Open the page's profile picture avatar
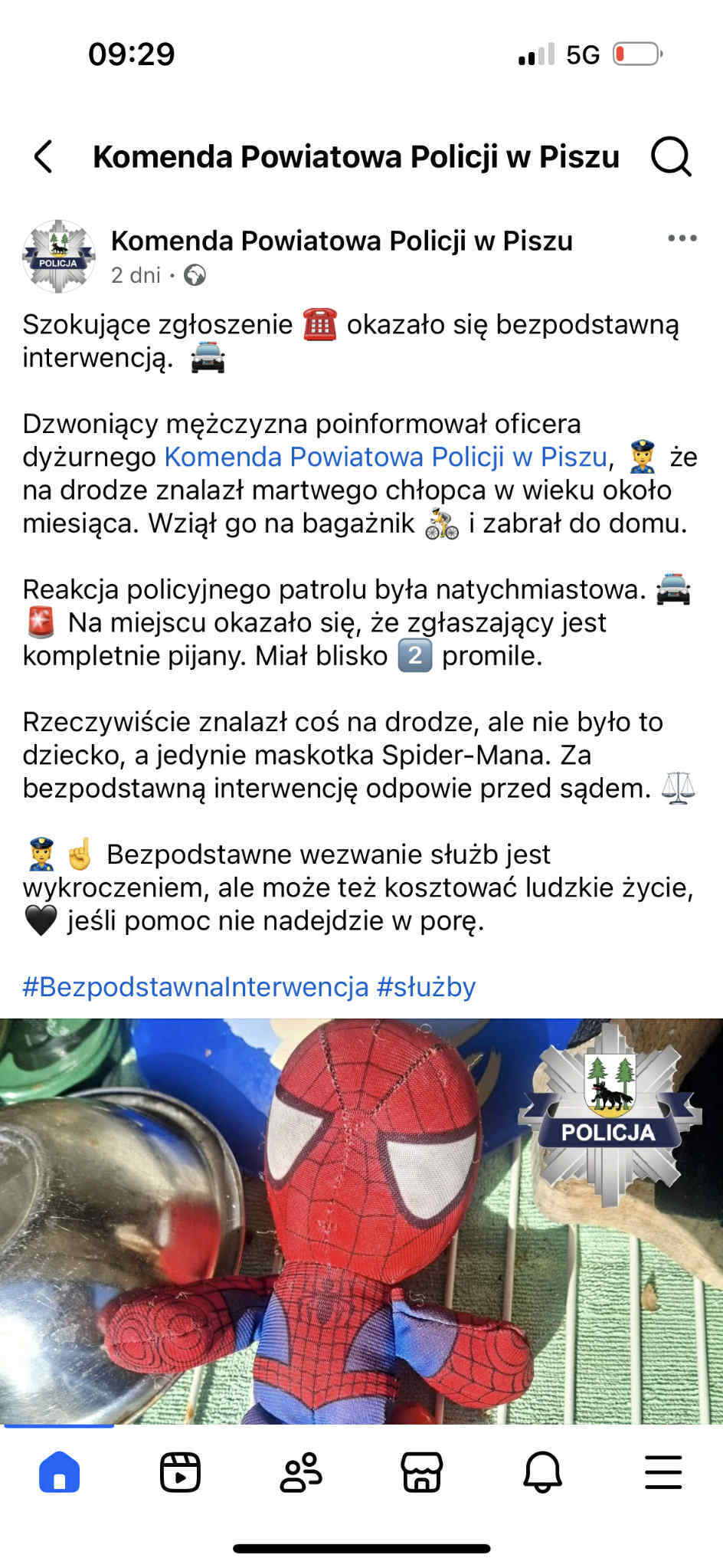Viewport: 723px width, 1568px height. pos(59,257)
